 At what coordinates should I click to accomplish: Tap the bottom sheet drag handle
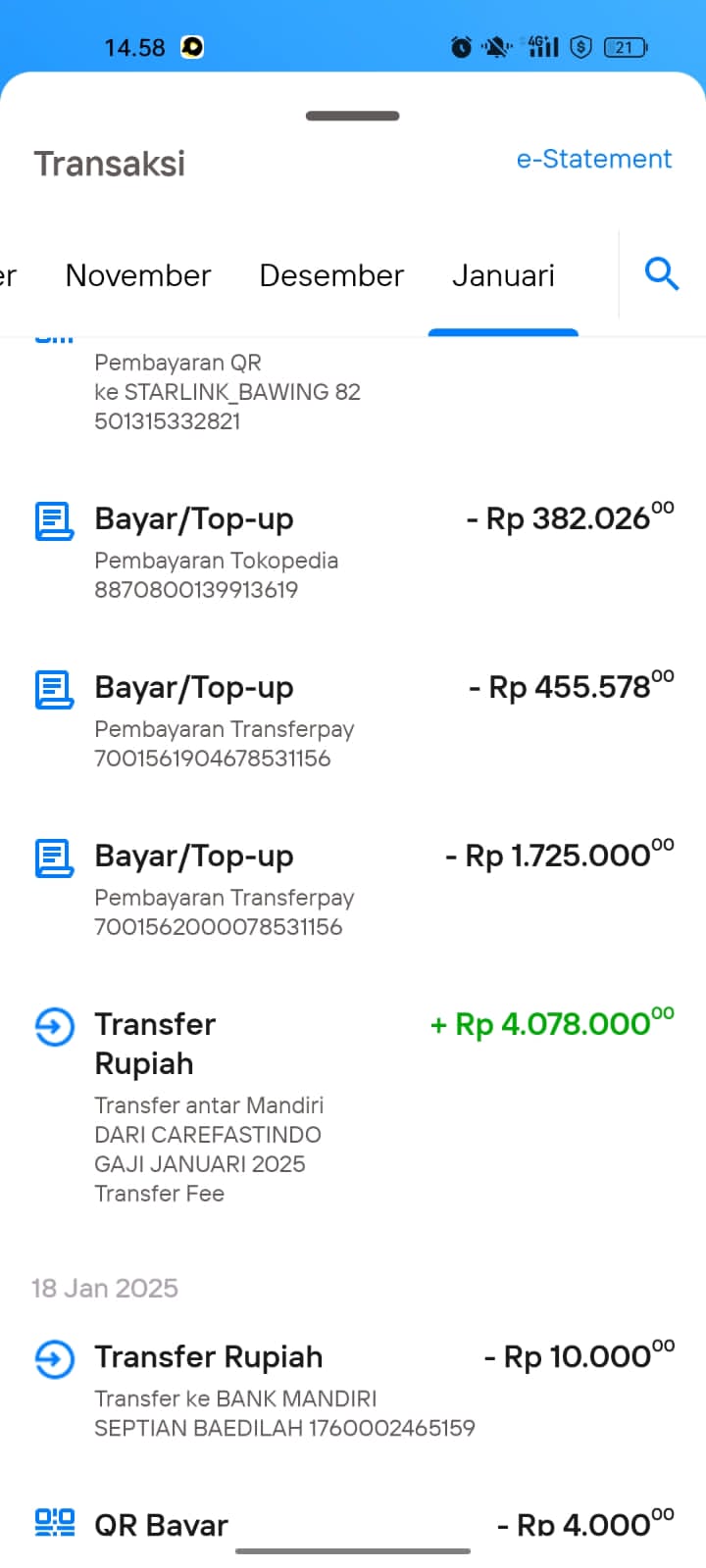353,116
